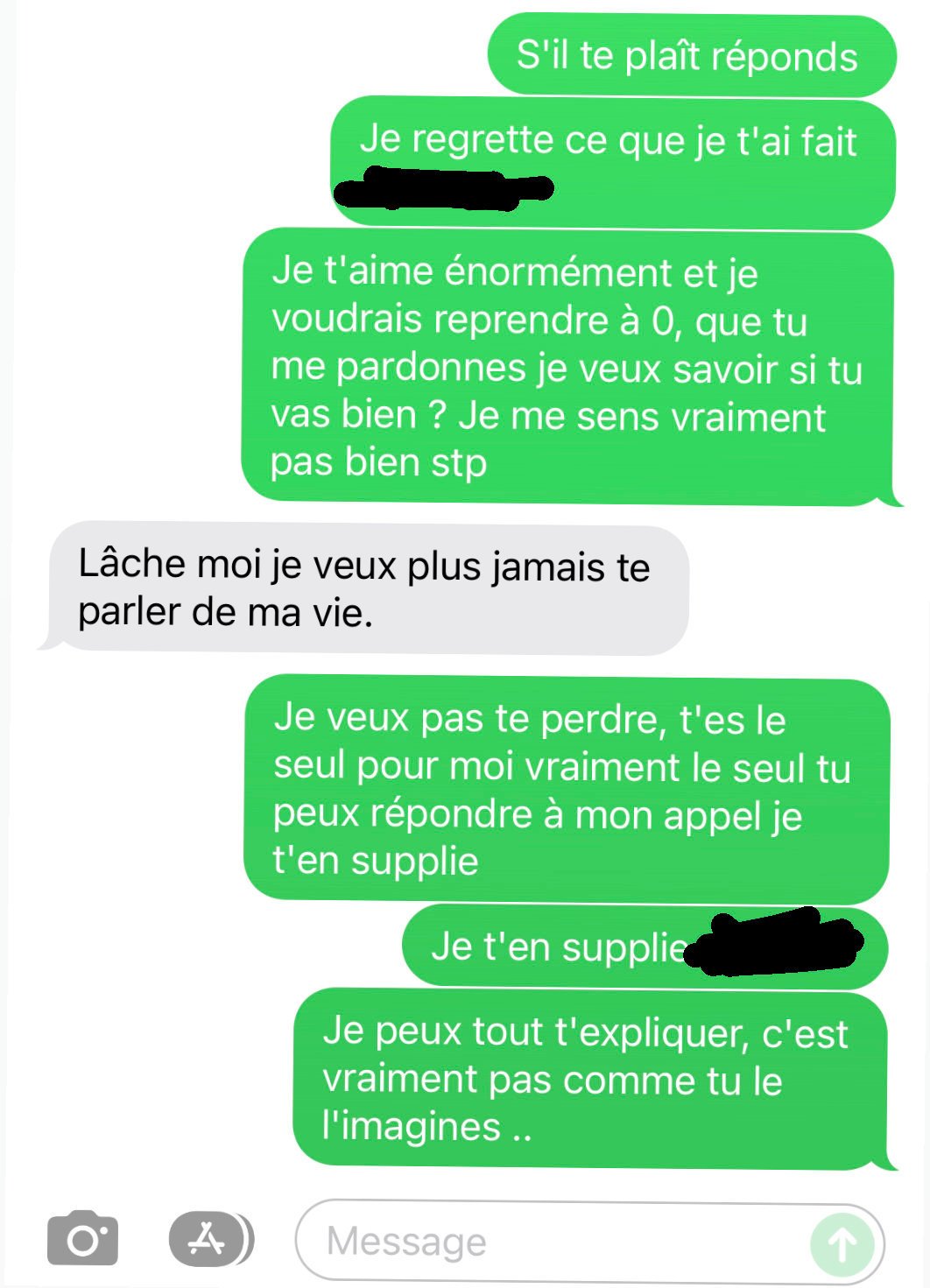Tap the green send arrow button
Viewport: 930px width, 1288px height.
click(842, 1242)
